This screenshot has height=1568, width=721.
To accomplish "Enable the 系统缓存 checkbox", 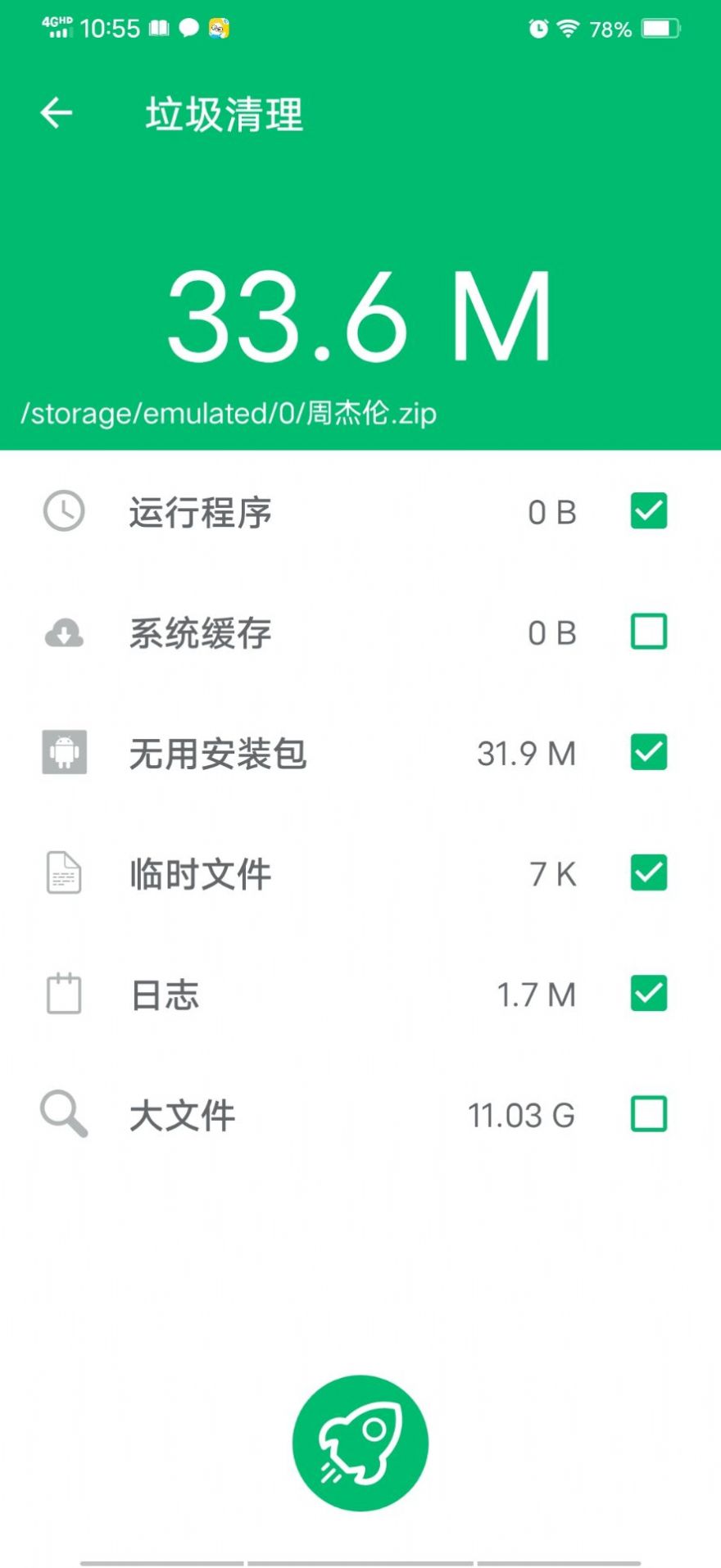I will click(x=648, y=632).
